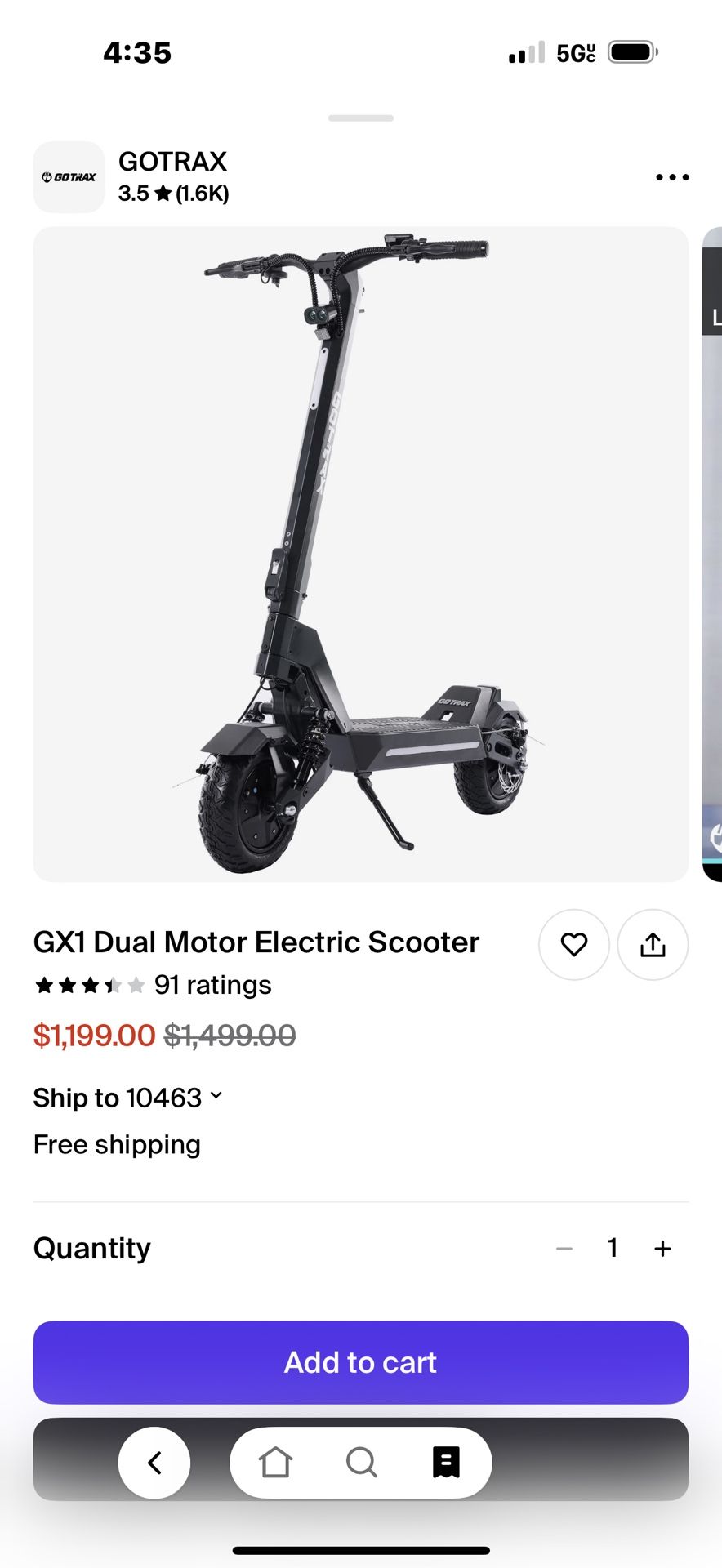Image resolution: width=722 pixels, height=1568 pixels.
Task: Open the home screen icon
Action: coord(275,1462)
